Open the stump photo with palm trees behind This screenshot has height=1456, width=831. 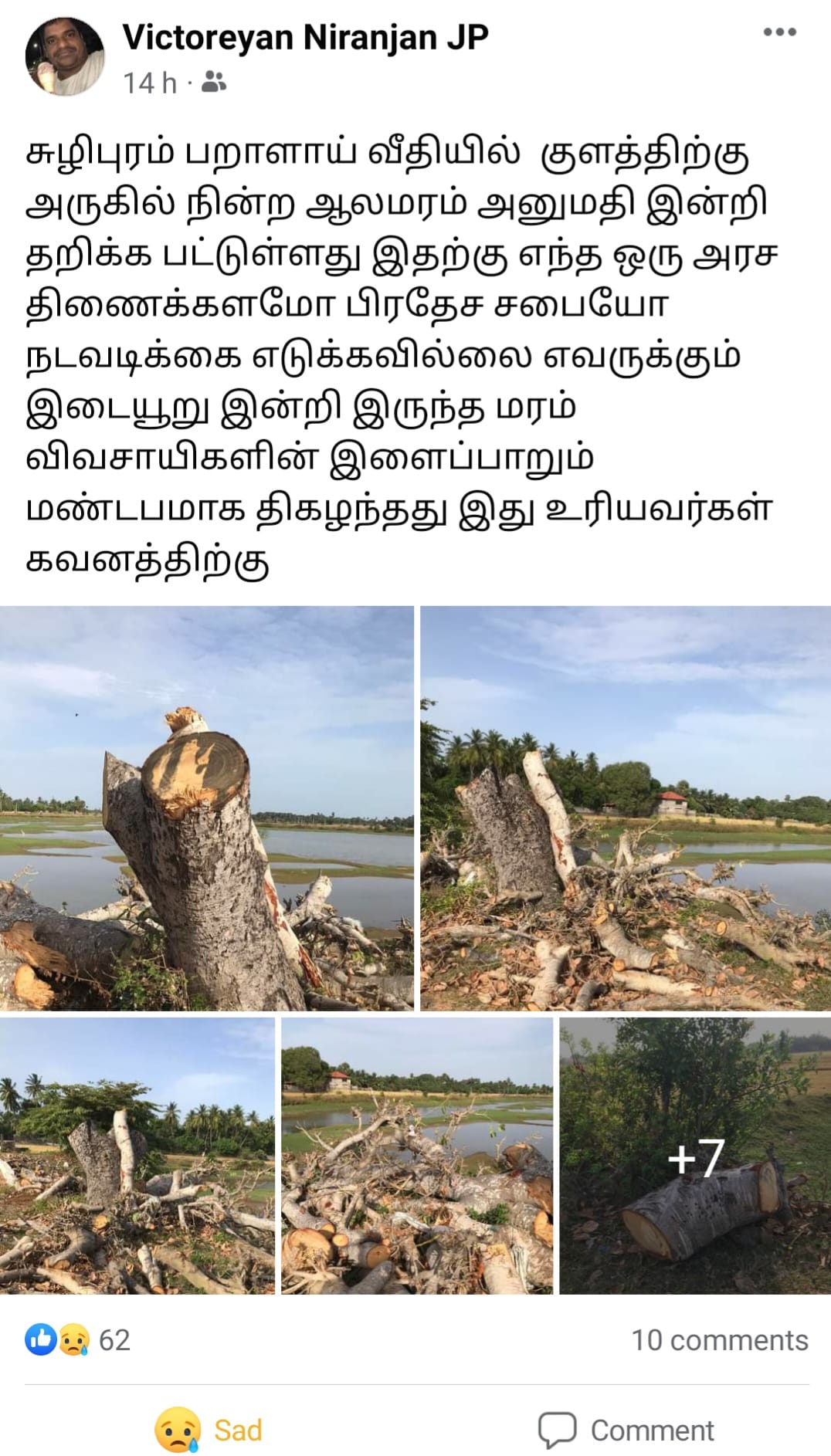pos(137,1155)
